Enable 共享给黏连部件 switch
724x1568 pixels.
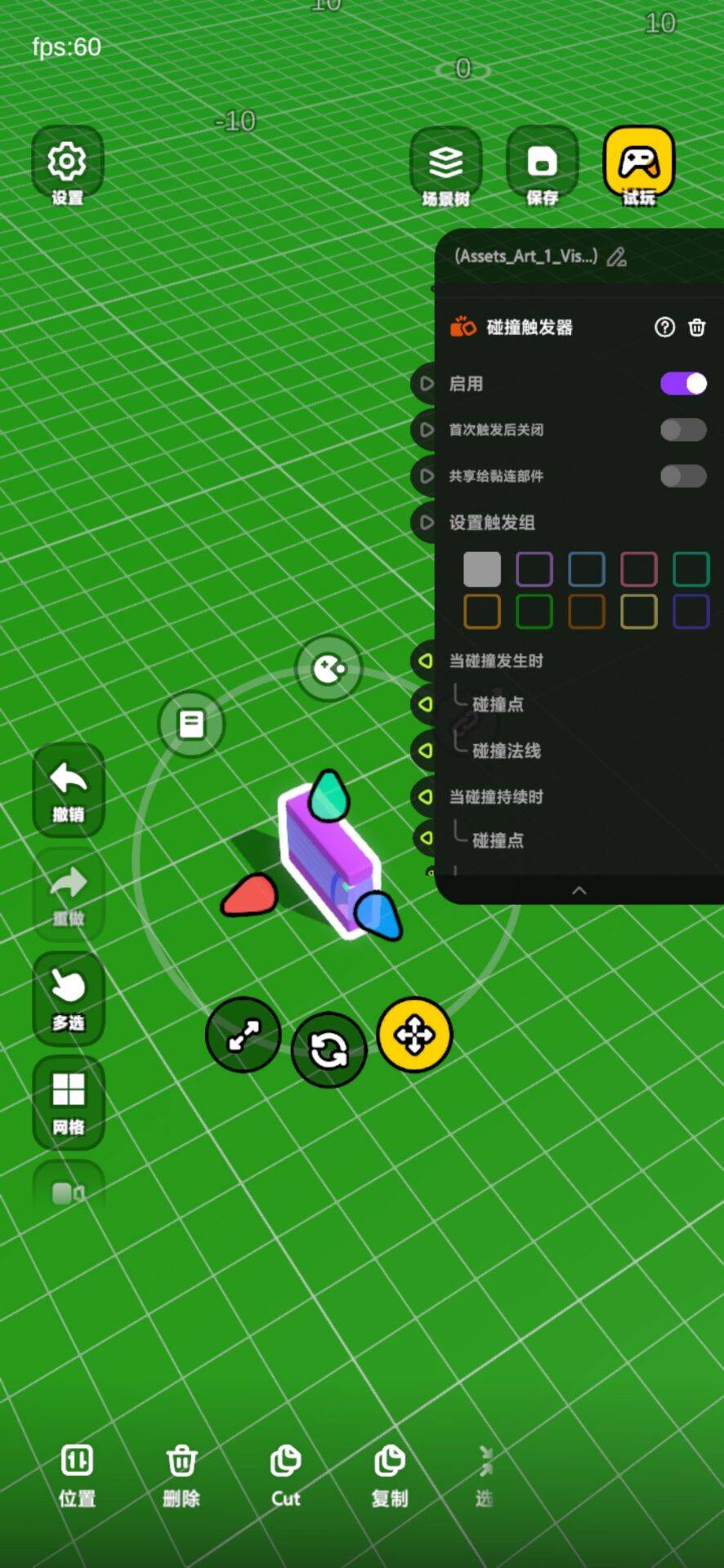click(x=683, y=476)
